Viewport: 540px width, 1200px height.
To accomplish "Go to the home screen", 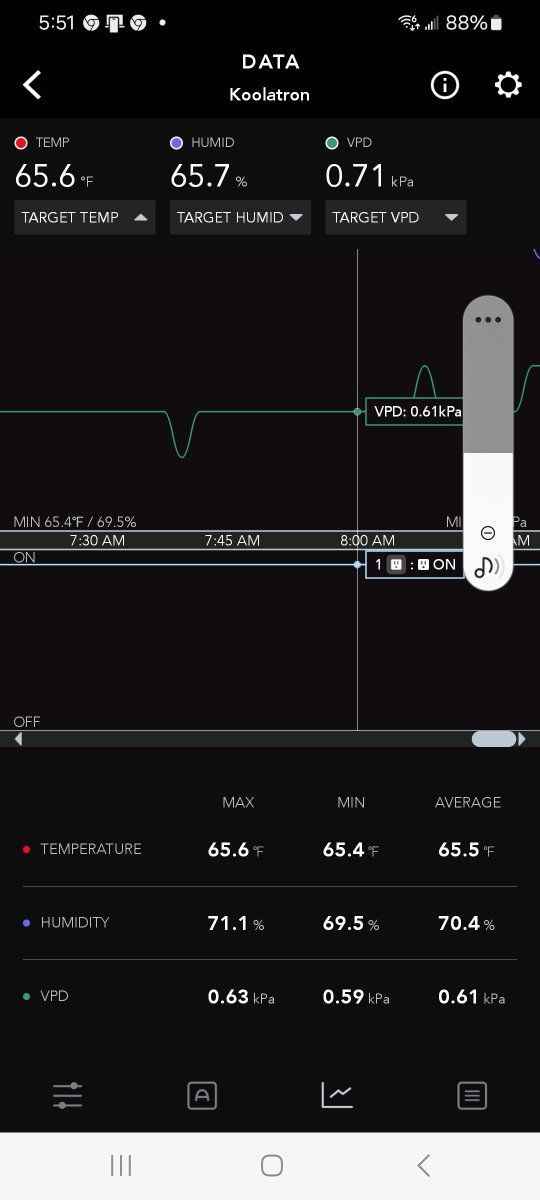I will [271, 1165].
